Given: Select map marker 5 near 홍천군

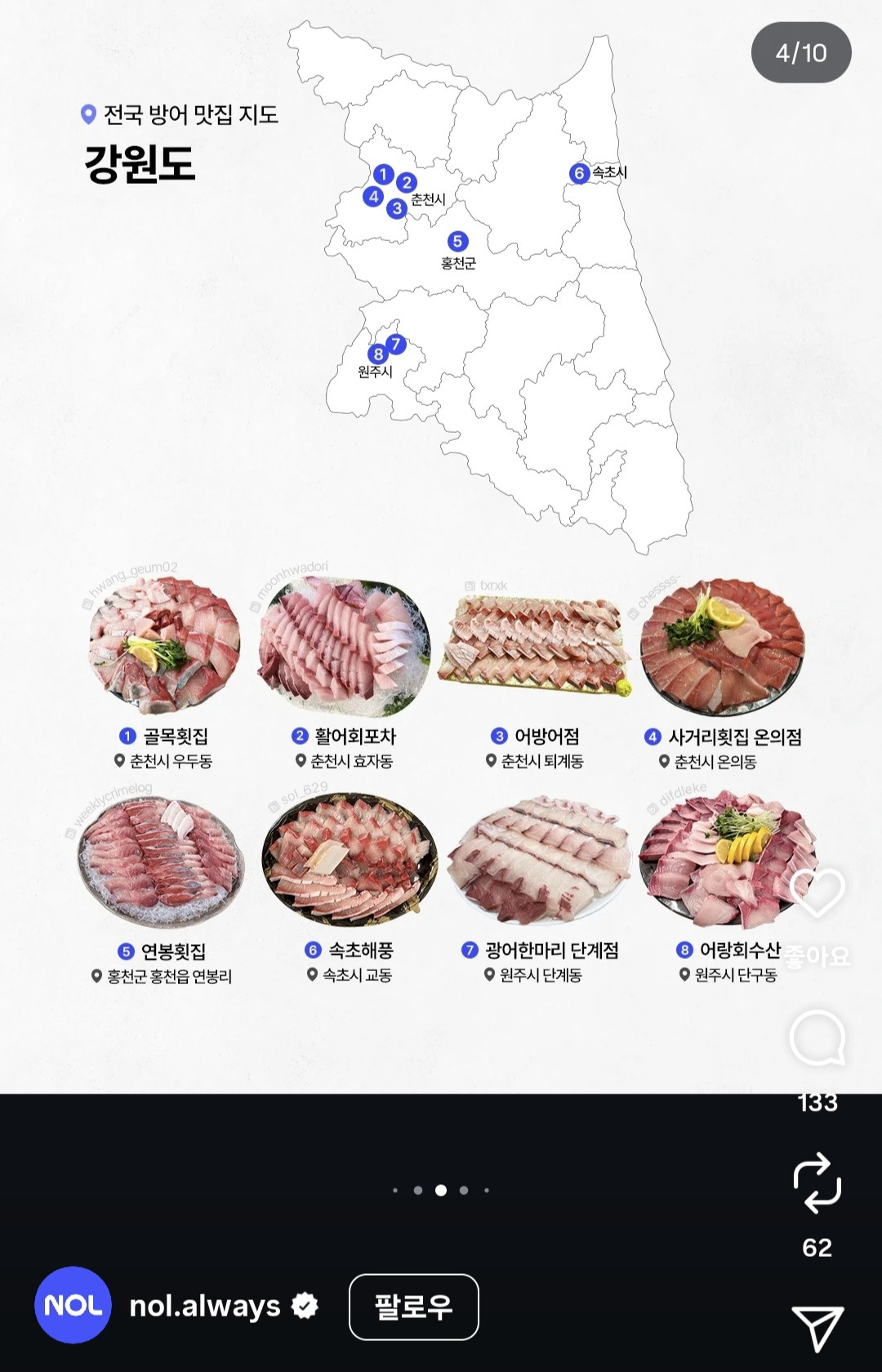Looking at the screenshot, I should 459,240.
